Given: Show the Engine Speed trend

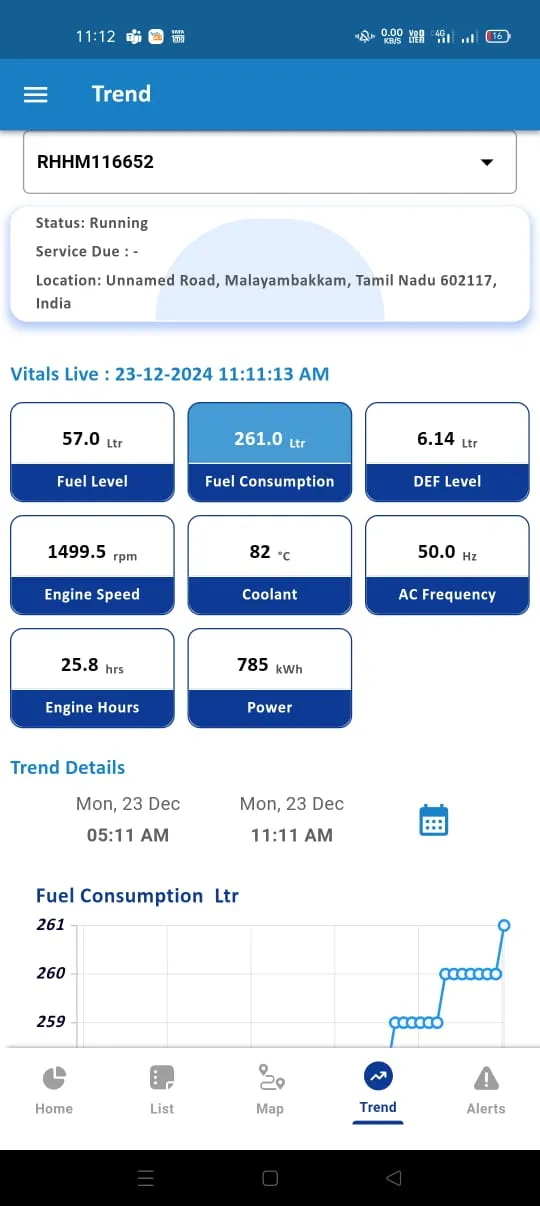Looking at the screenshot, I should click(92, 565).
